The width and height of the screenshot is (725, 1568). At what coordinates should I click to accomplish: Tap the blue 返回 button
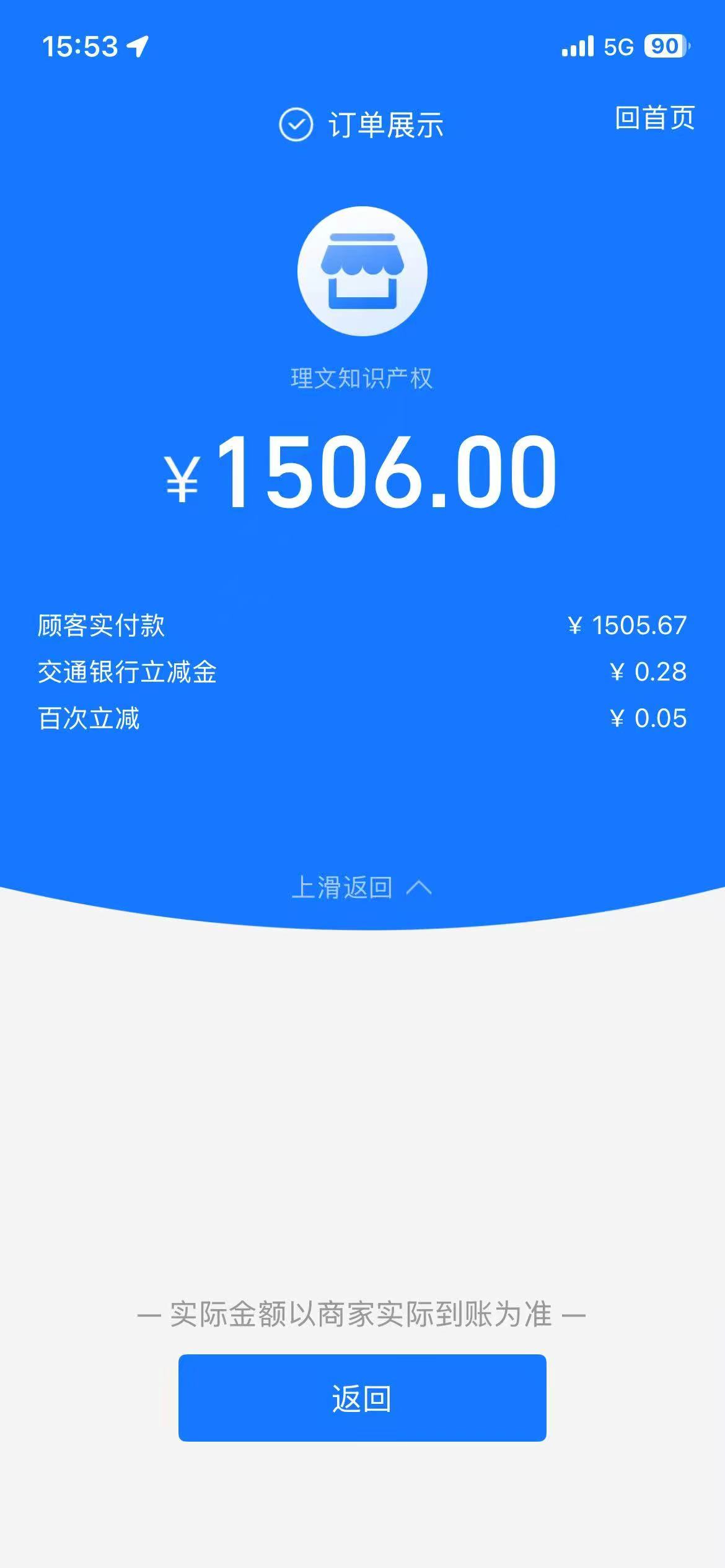tap(362, 1398)
